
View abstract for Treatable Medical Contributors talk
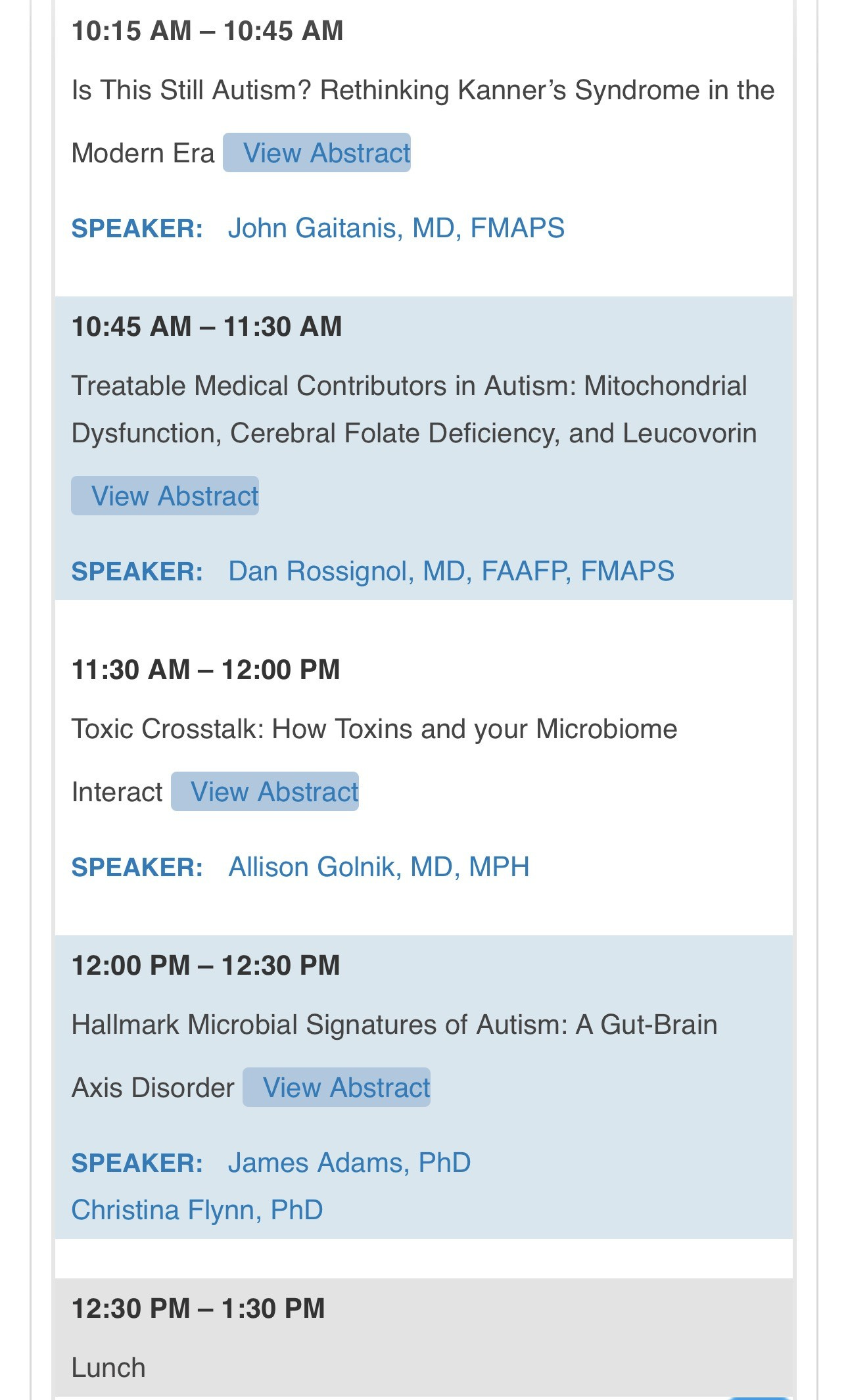point(165,496)
